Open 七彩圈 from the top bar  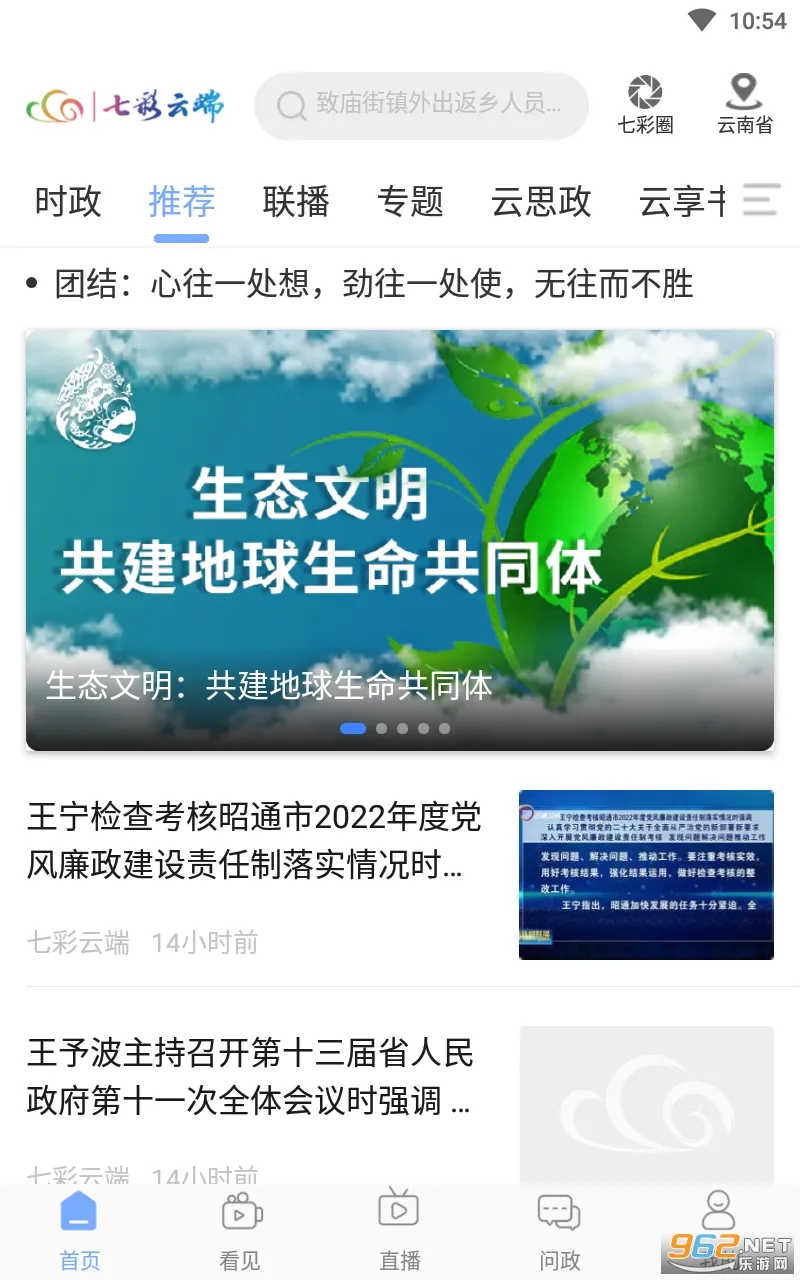click(645, 105)
